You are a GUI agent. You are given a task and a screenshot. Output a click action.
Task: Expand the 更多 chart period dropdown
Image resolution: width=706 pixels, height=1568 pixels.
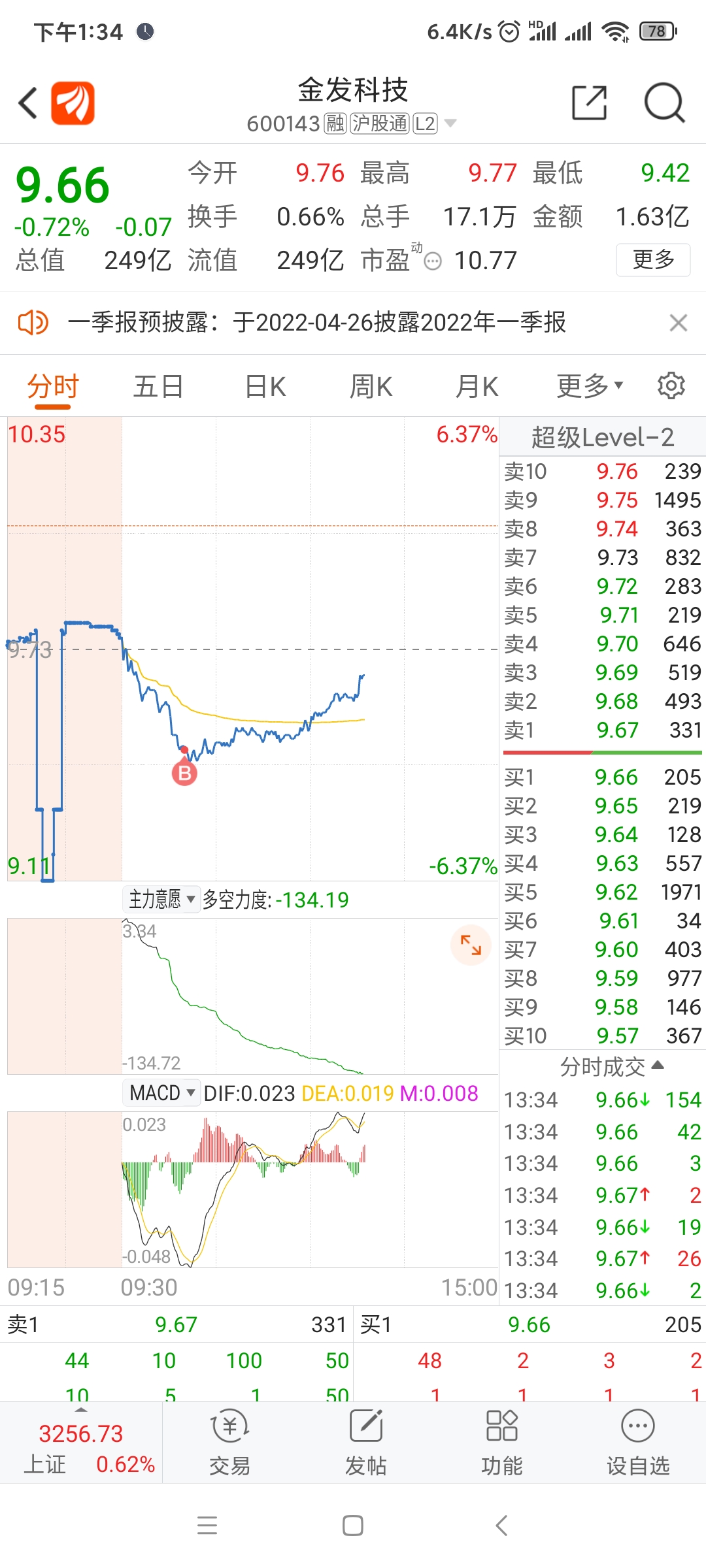click(x=589, y=387)
